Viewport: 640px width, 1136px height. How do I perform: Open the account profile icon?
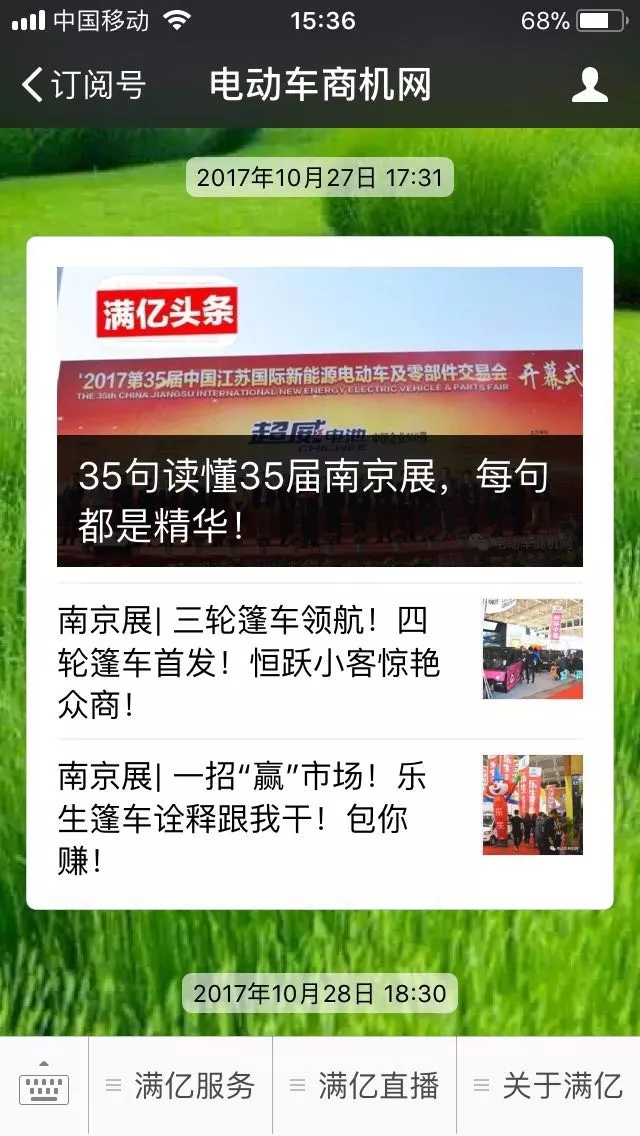click(x=589, y=85)
